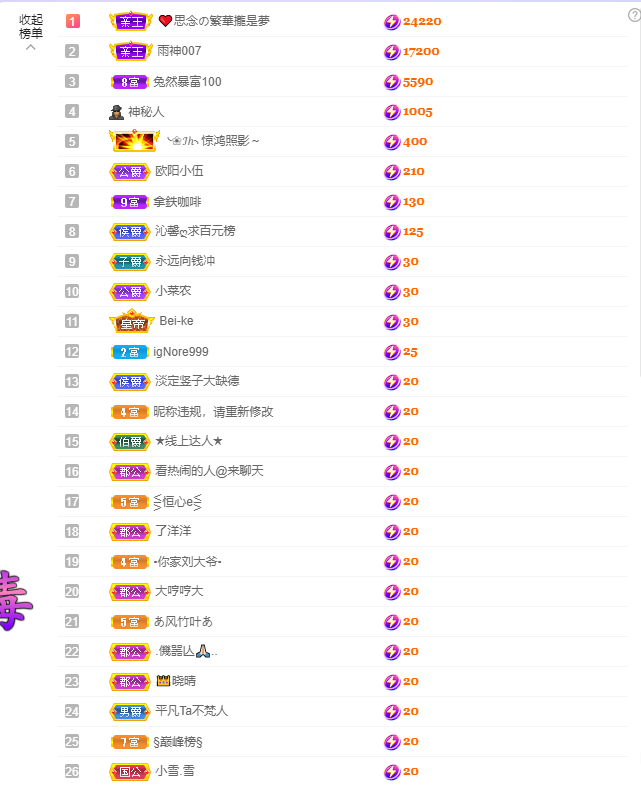Select user 兔然暴富100

[187, 81]
